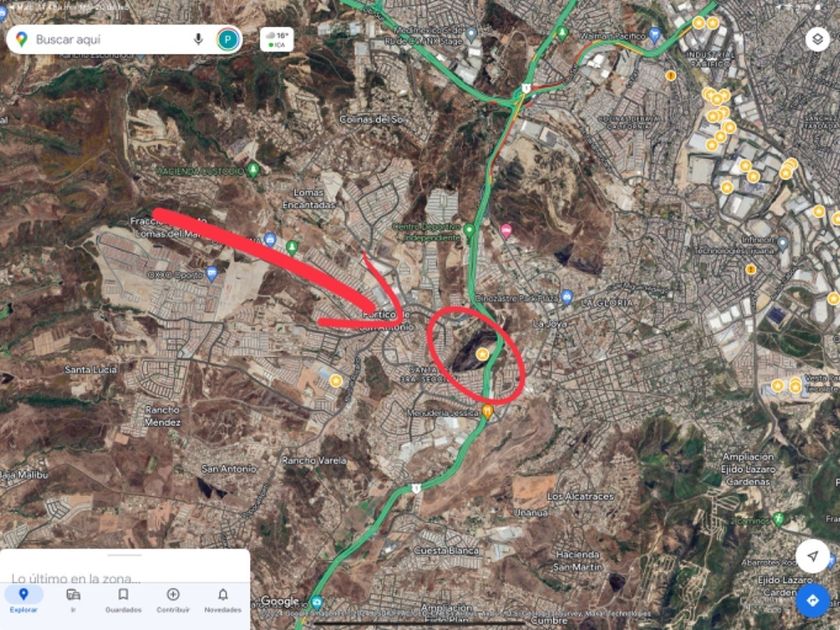Switch to the Explorar tab
The width and height of the screenshot is (840, 630).
23,599
